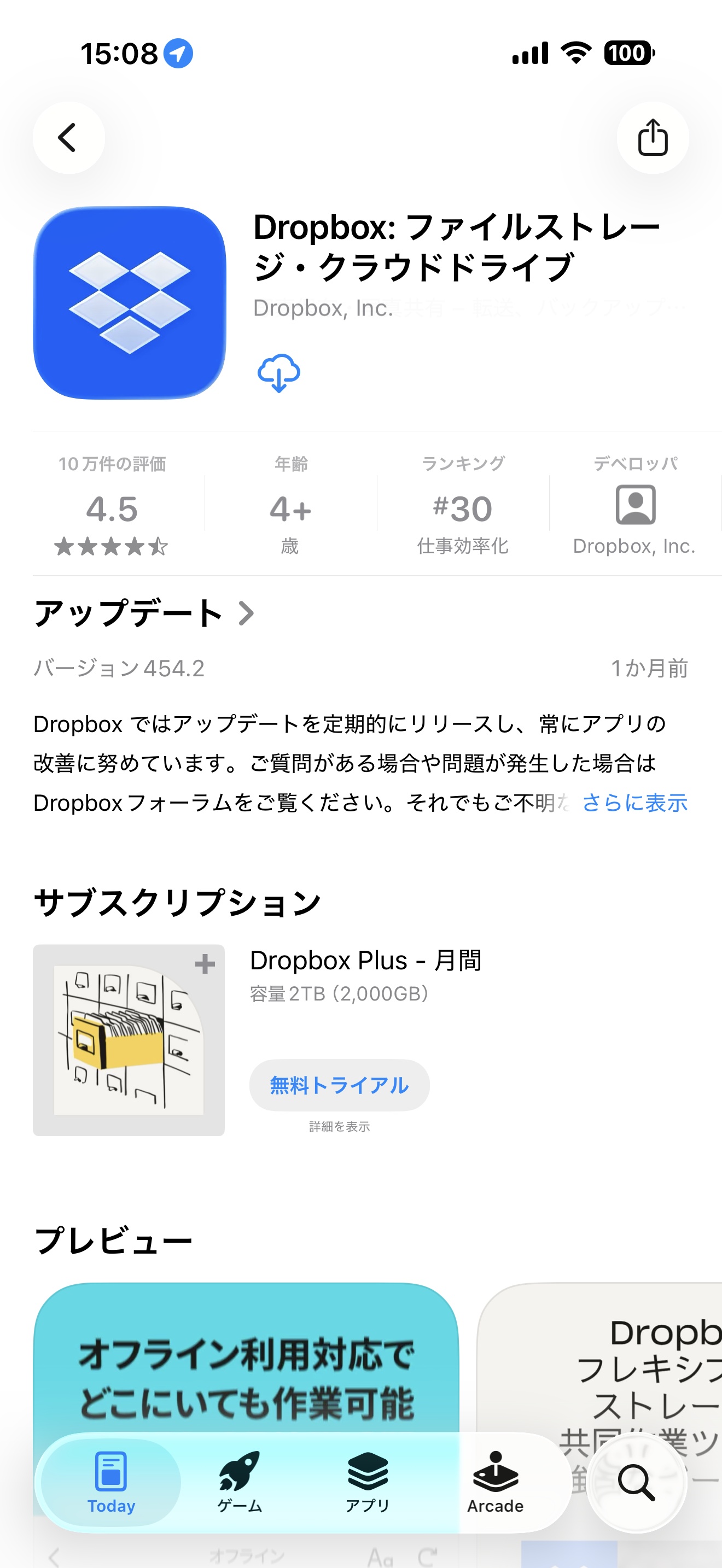Expand update notes with さらに表示
722x1568 pixels.
[634, 803]
